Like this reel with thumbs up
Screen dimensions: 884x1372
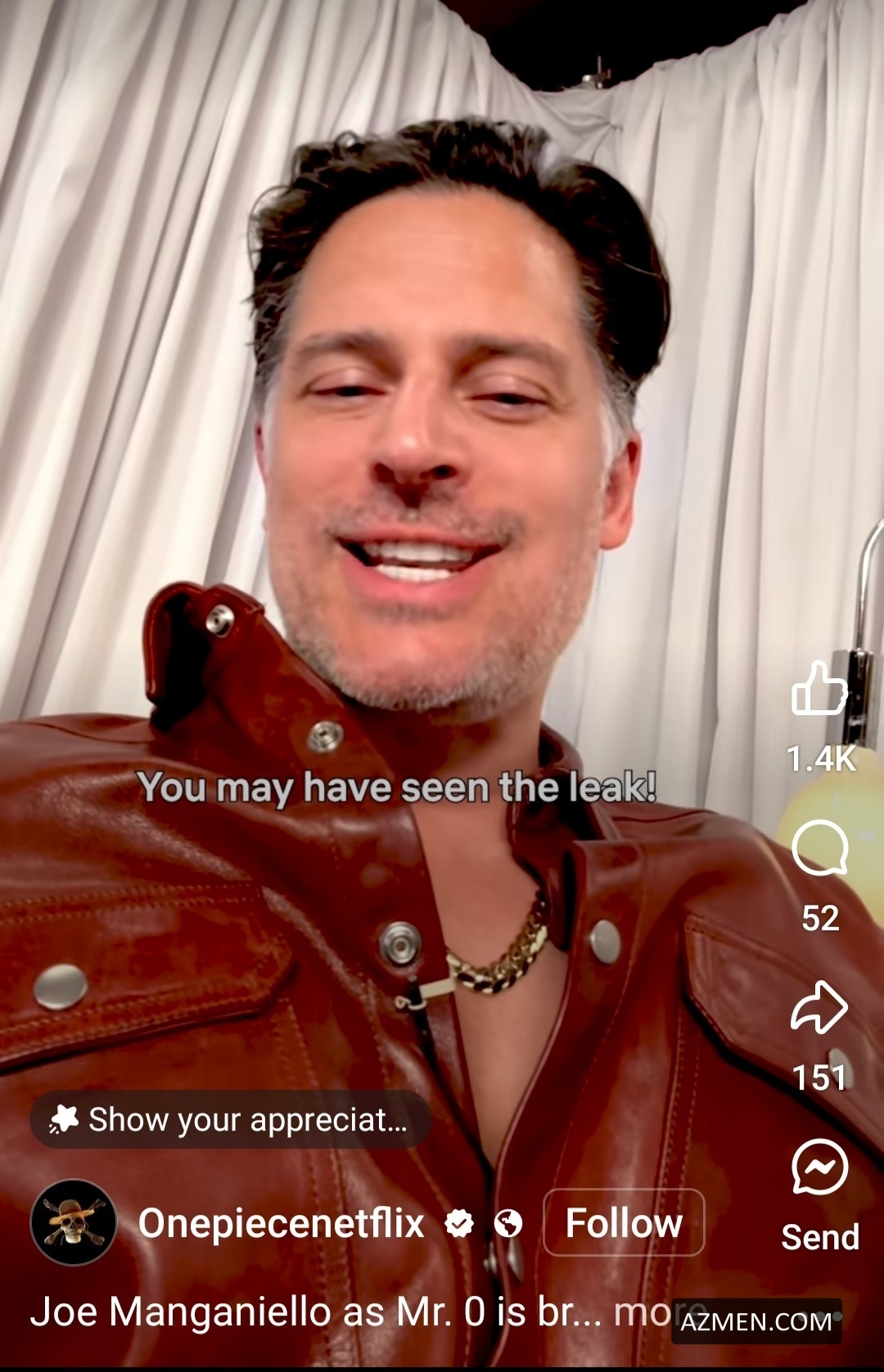[x=819, y=690]
